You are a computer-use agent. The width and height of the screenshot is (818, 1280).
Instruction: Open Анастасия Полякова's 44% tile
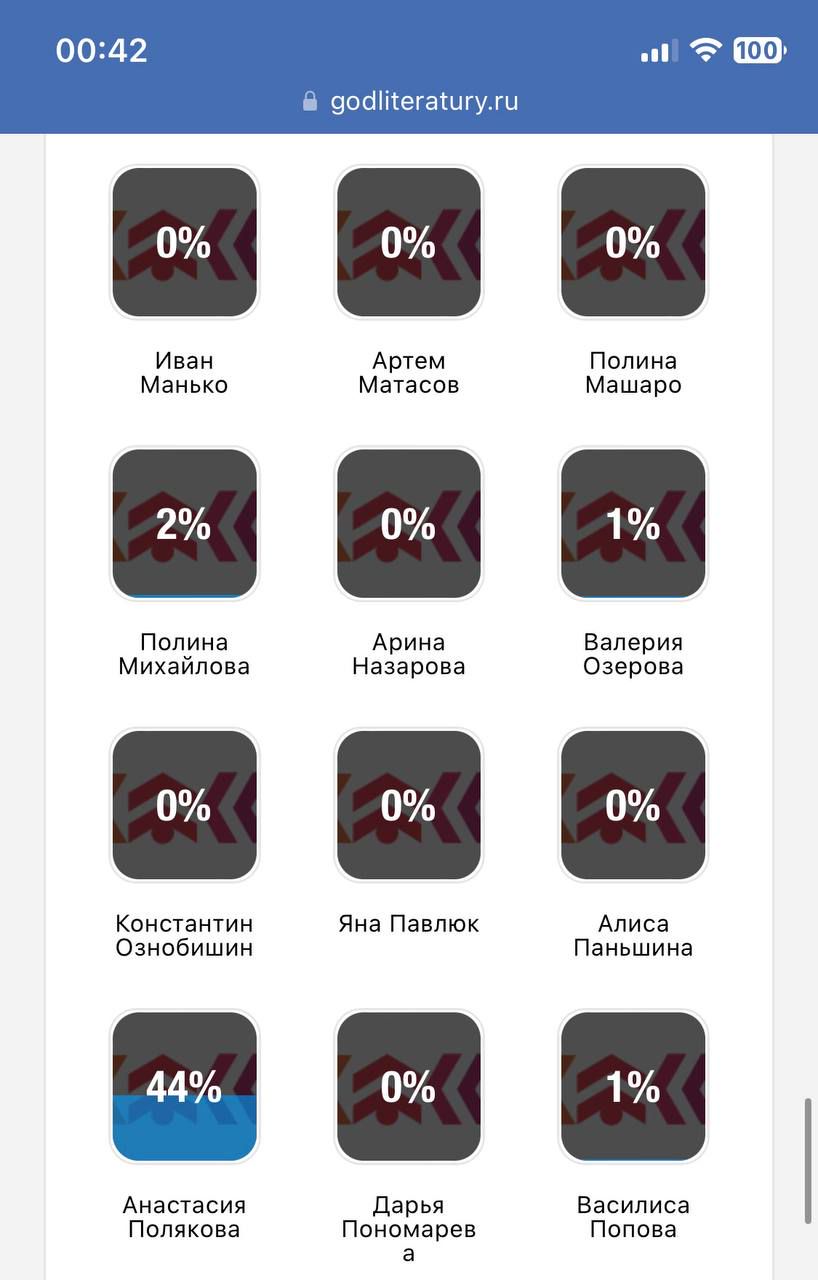(x=184, y=1087)
